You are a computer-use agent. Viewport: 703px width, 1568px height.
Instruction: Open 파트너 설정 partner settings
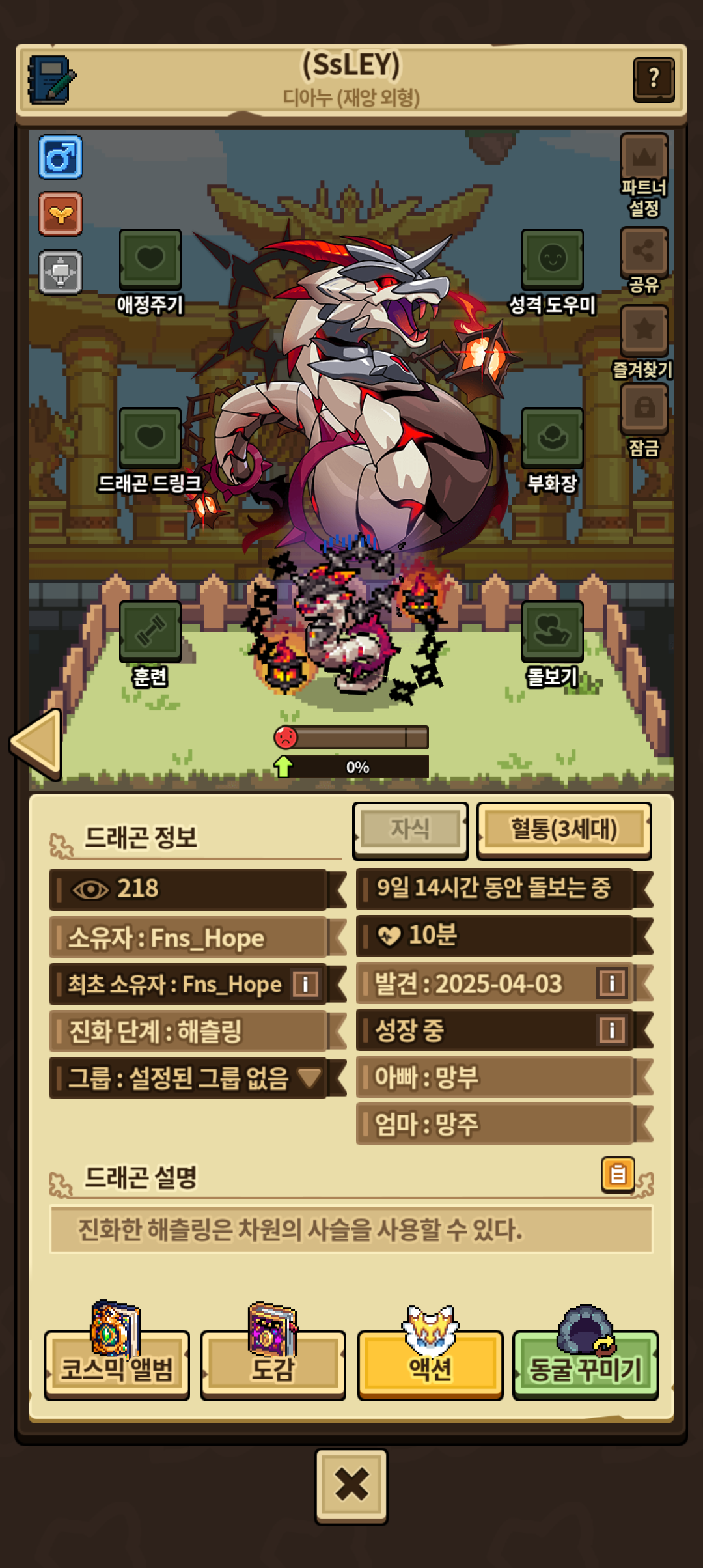644,176
